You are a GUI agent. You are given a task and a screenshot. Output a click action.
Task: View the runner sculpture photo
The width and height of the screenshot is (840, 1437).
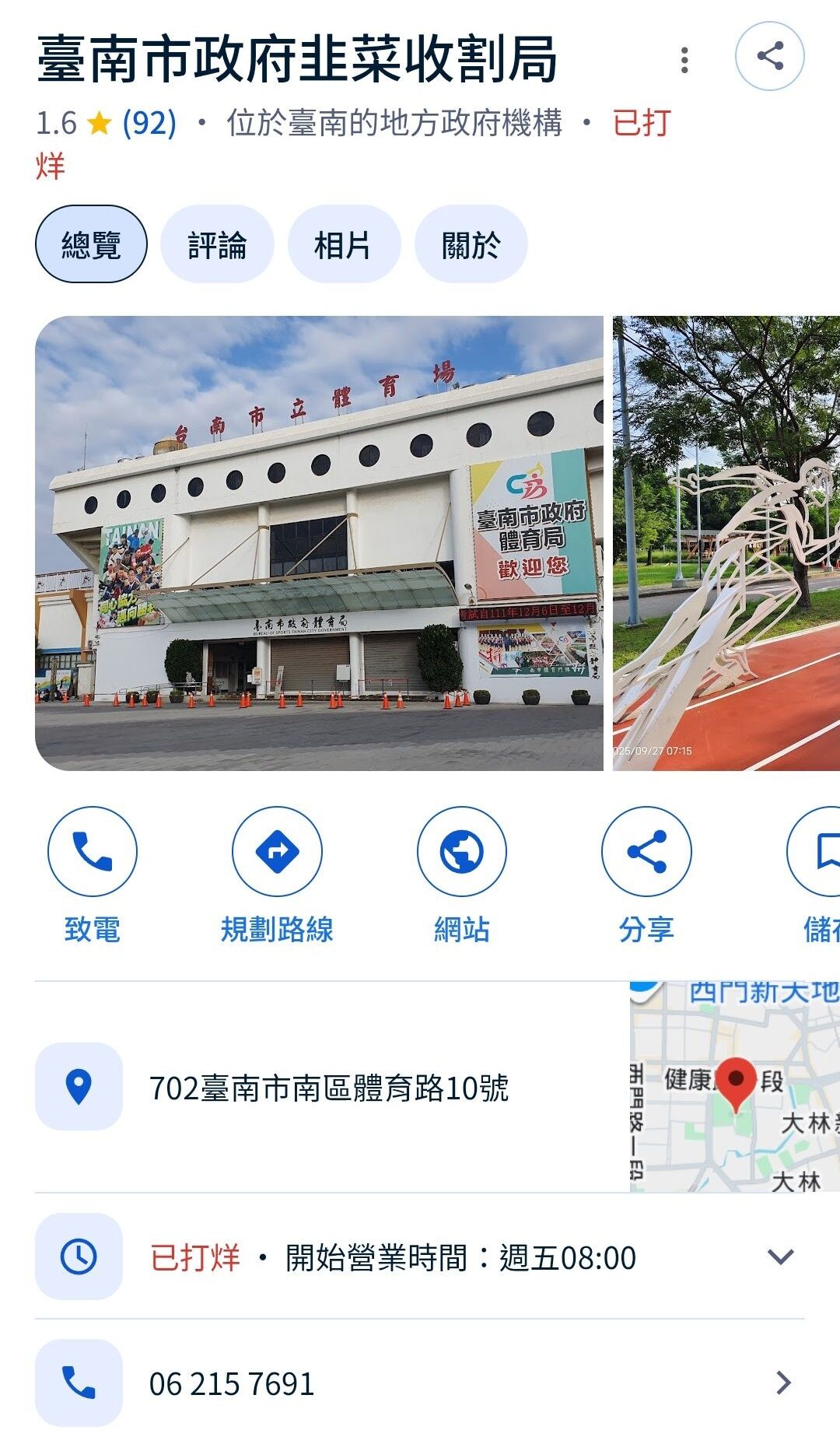coord(726,542)
